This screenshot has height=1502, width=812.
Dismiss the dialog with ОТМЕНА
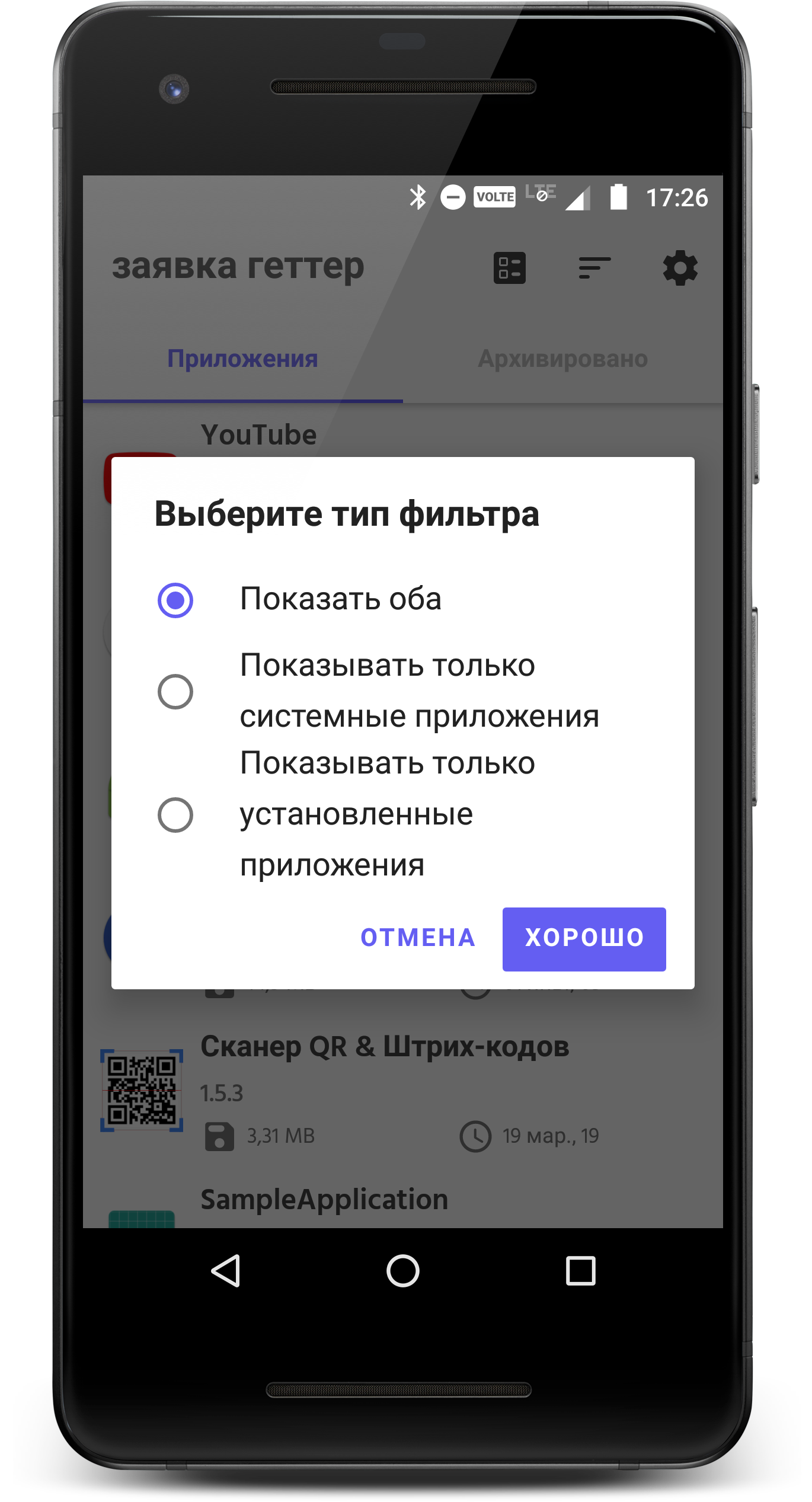tap(418, 938)
